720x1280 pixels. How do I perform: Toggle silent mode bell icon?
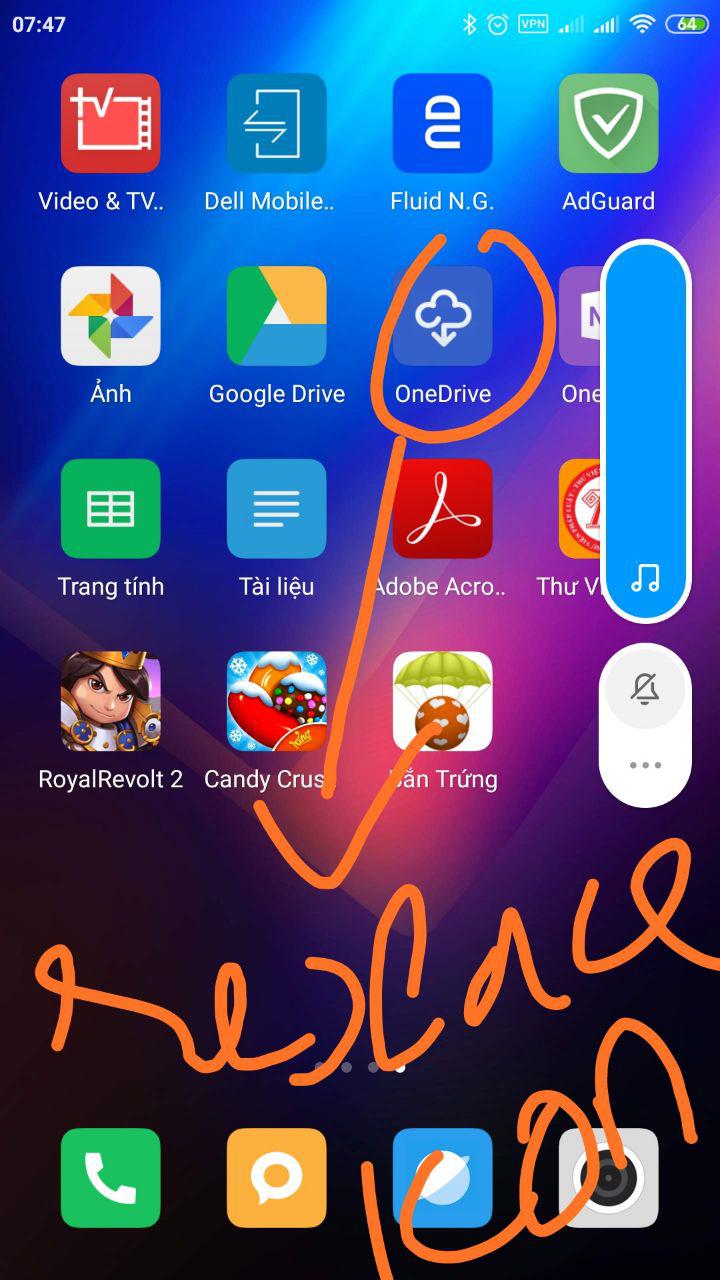click(x=645, y=689)
